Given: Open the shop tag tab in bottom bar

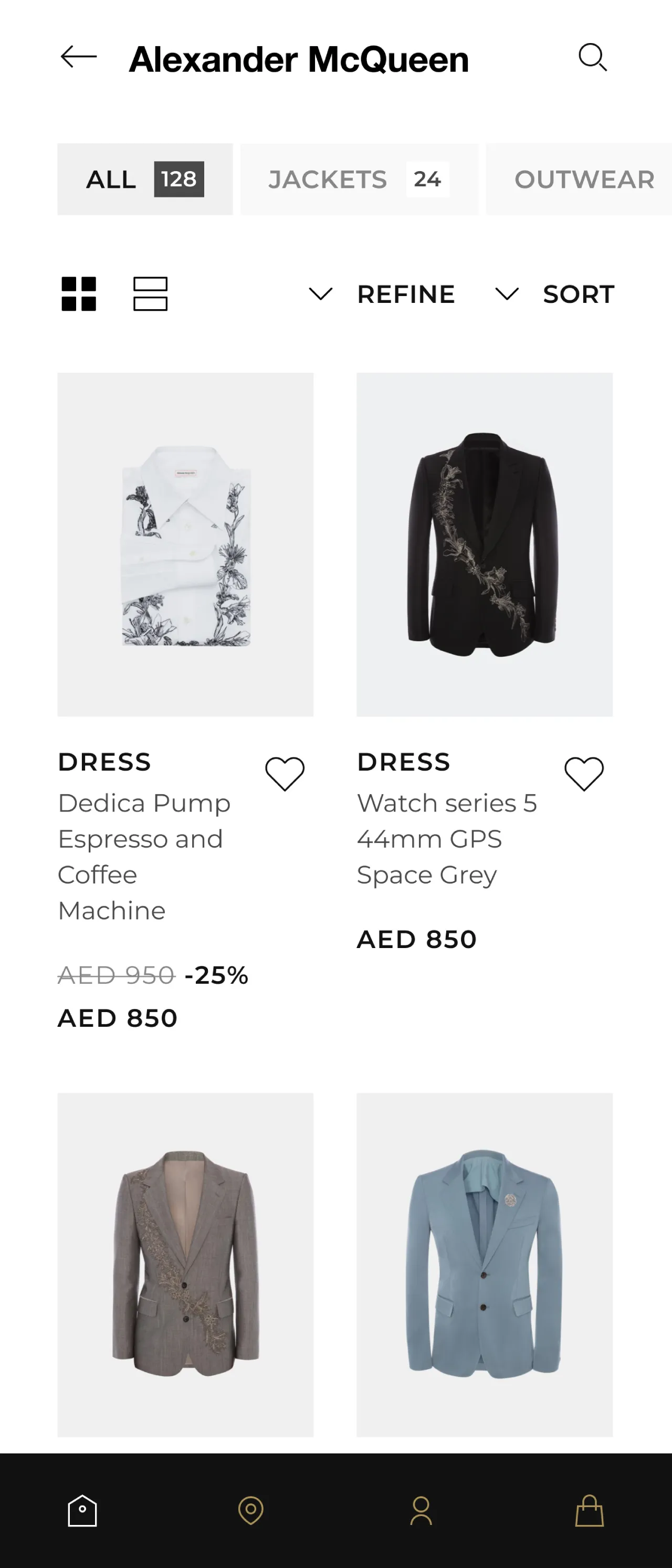Looking at the screenshot, I should pos(82,1510).
